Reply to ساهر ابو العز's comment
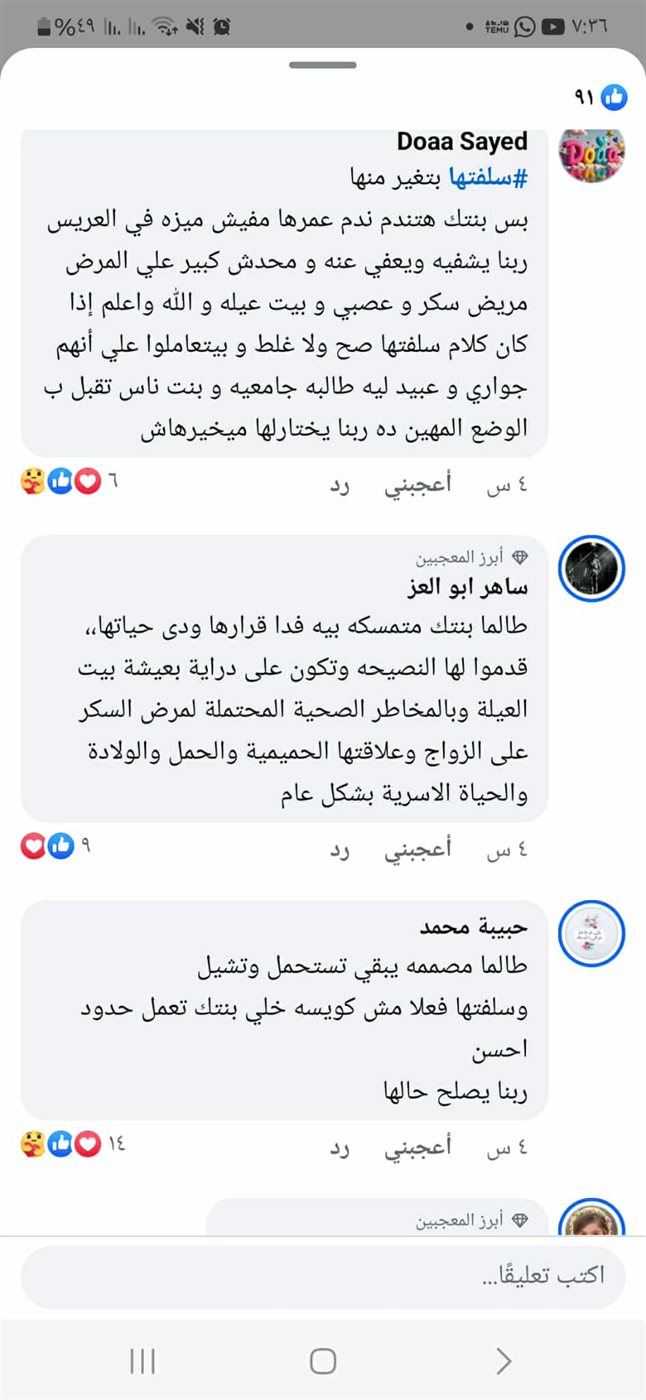The image size is (646, 1400). pos(340,849)
